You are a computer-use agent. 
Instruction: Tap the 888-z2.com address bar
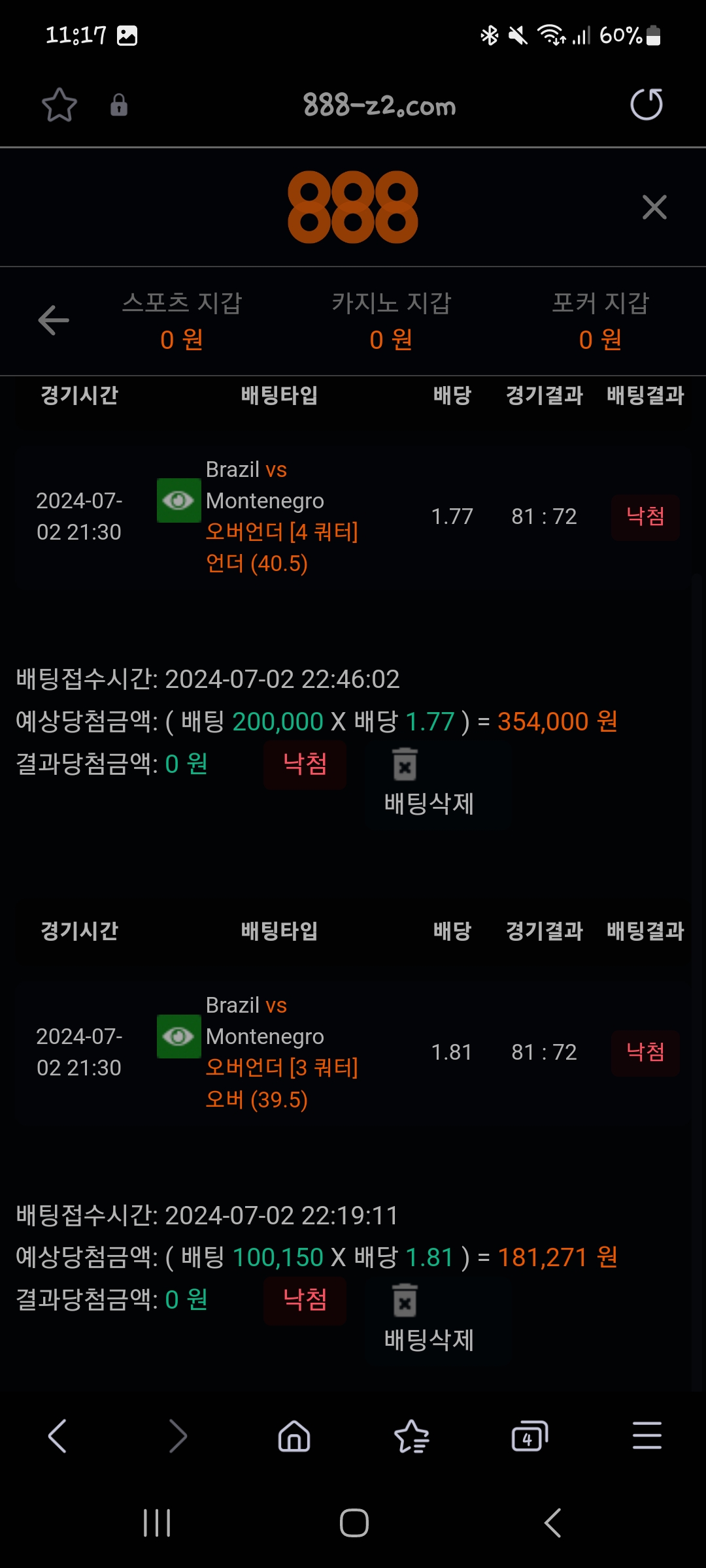click(379, 105)
